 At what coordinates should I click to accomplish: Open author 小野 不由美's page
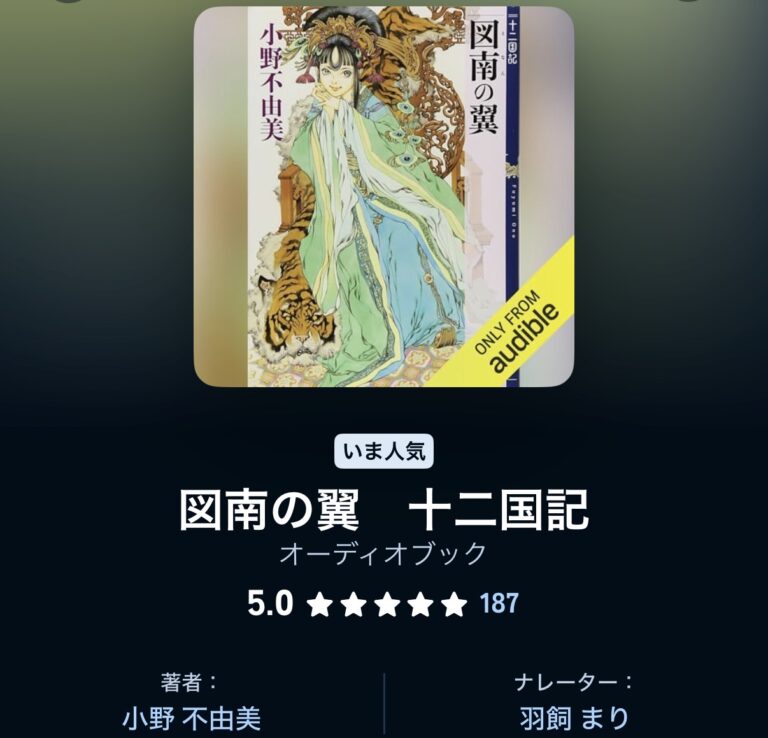tap(191, 718)
